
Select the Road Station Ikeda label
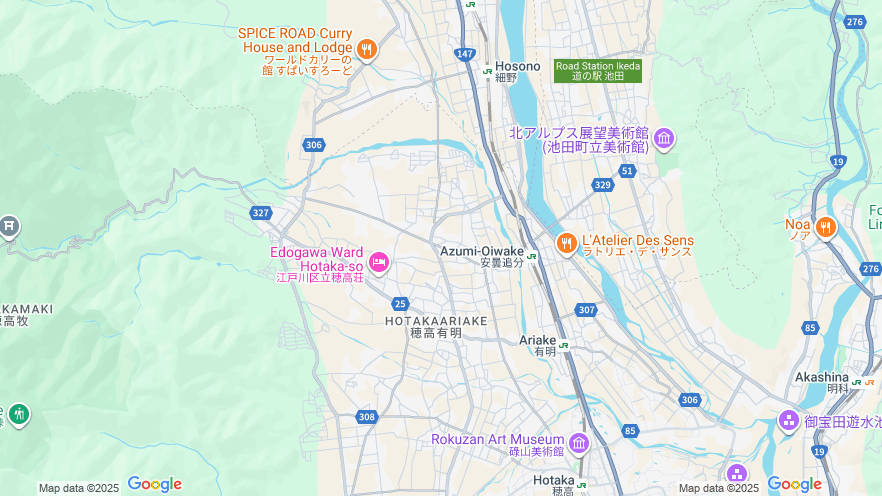click(598, 70)
